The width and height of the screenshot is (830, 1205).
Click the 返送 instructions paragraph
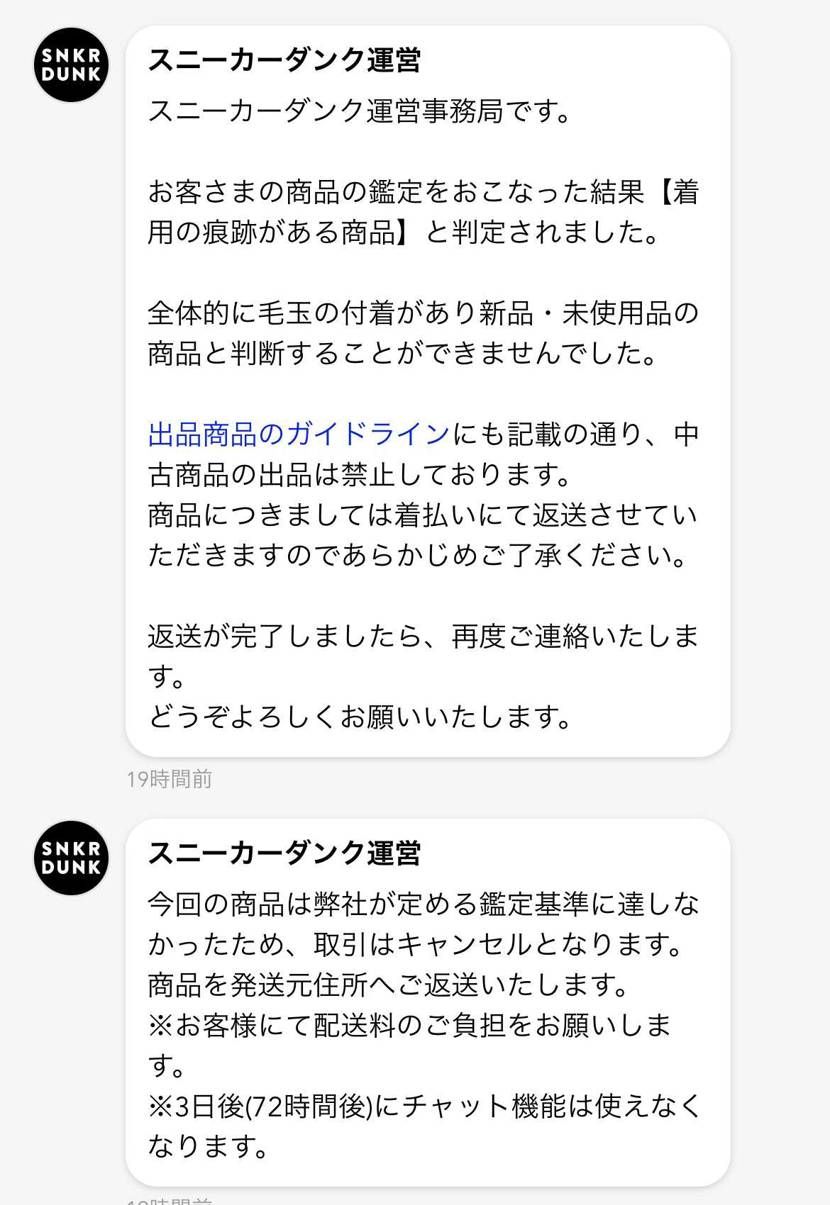click(420, 530)
